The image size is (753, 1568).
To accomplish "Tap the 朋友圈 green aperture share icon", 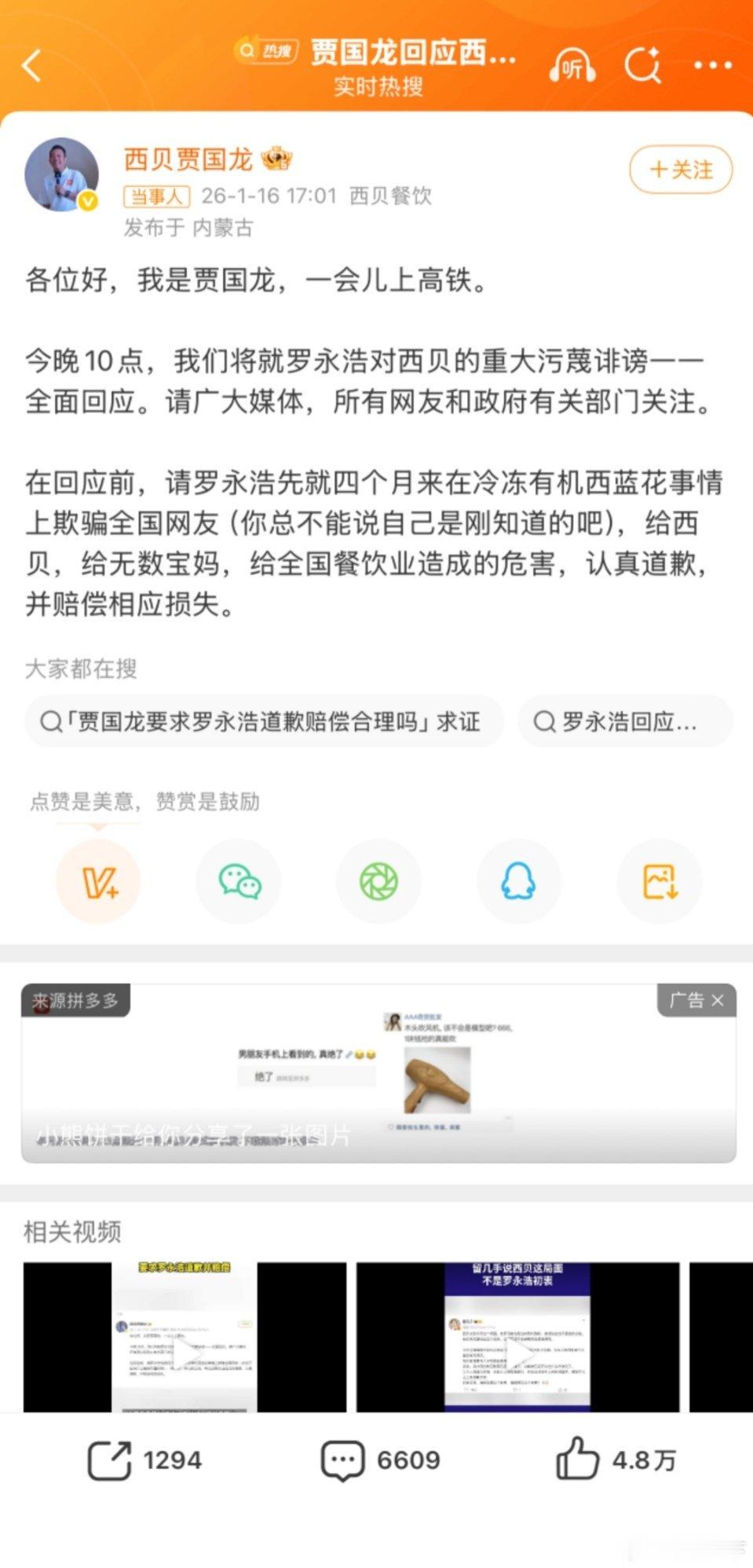I will (378, 881).
